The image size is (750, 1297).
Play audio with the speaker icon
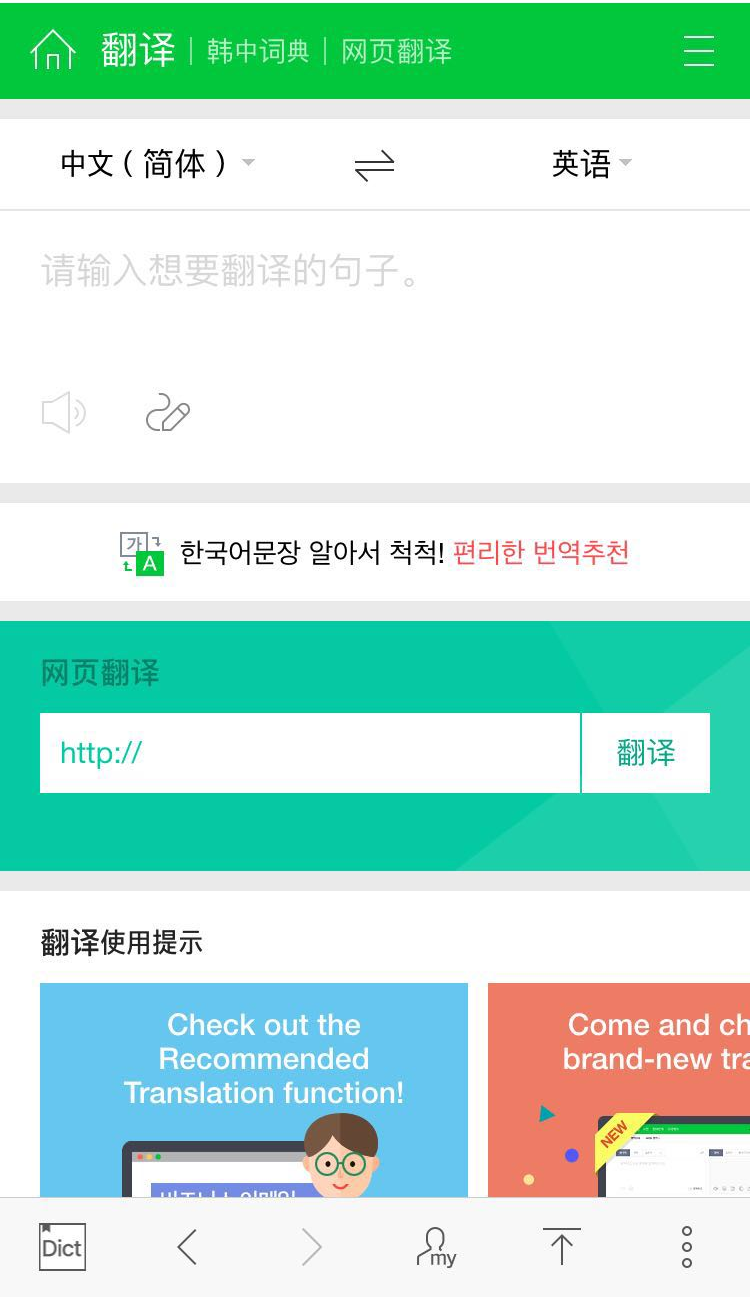tap(63, 412)
